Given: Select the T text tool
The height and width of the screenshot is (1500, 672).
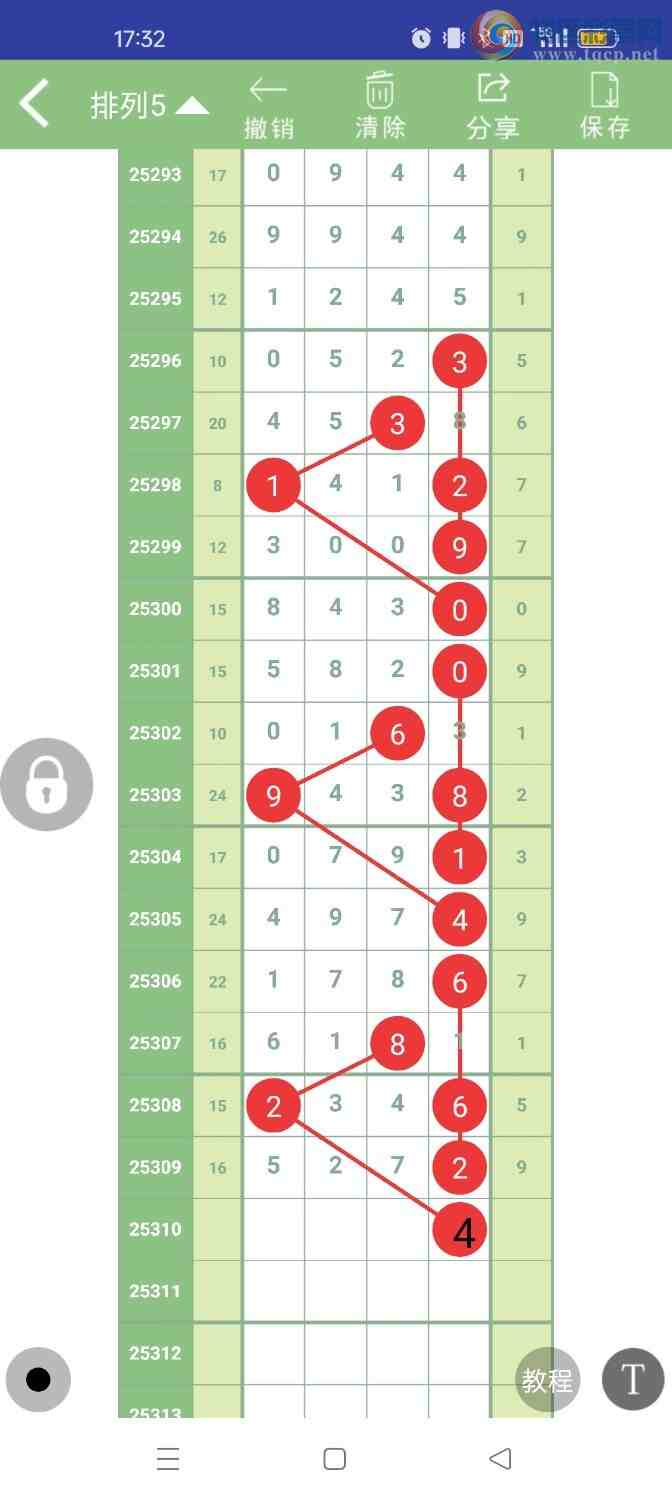Looking at the screenshot, I should coord(632,1380).
